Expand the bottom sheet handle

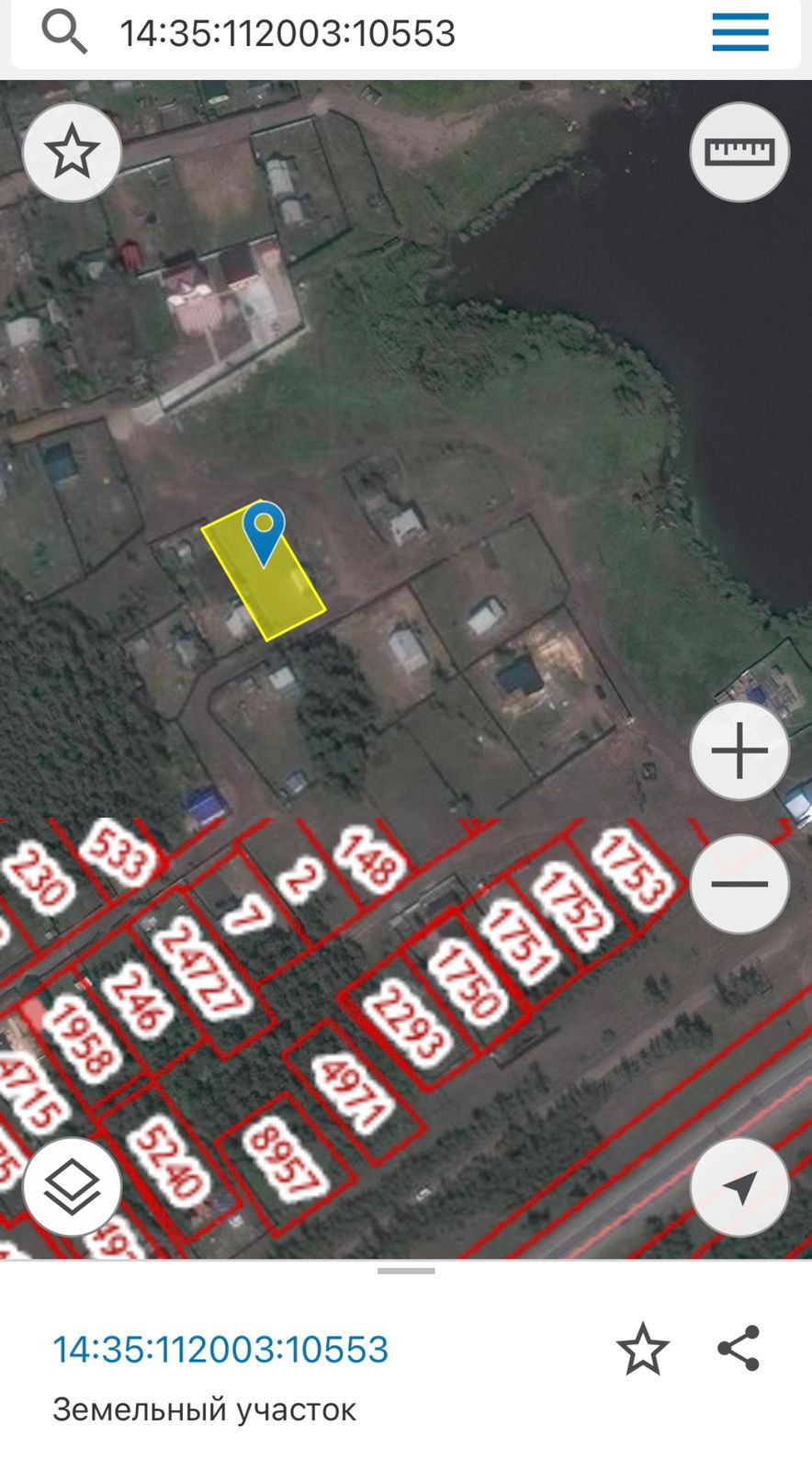click(x=406, y=1272)
